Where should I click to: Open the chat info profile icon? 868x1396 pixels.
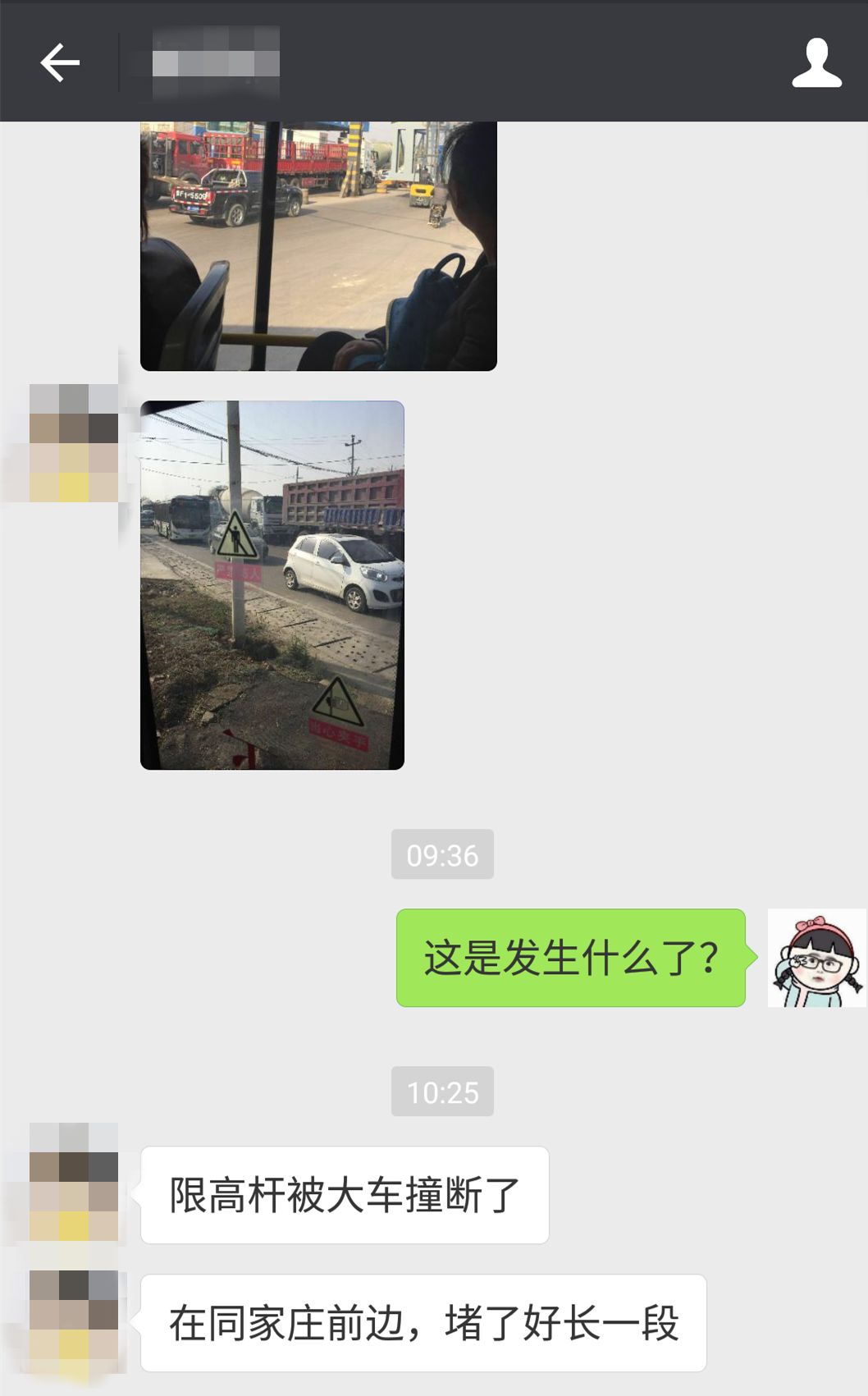pyautogui.click(x=816, y=62)
